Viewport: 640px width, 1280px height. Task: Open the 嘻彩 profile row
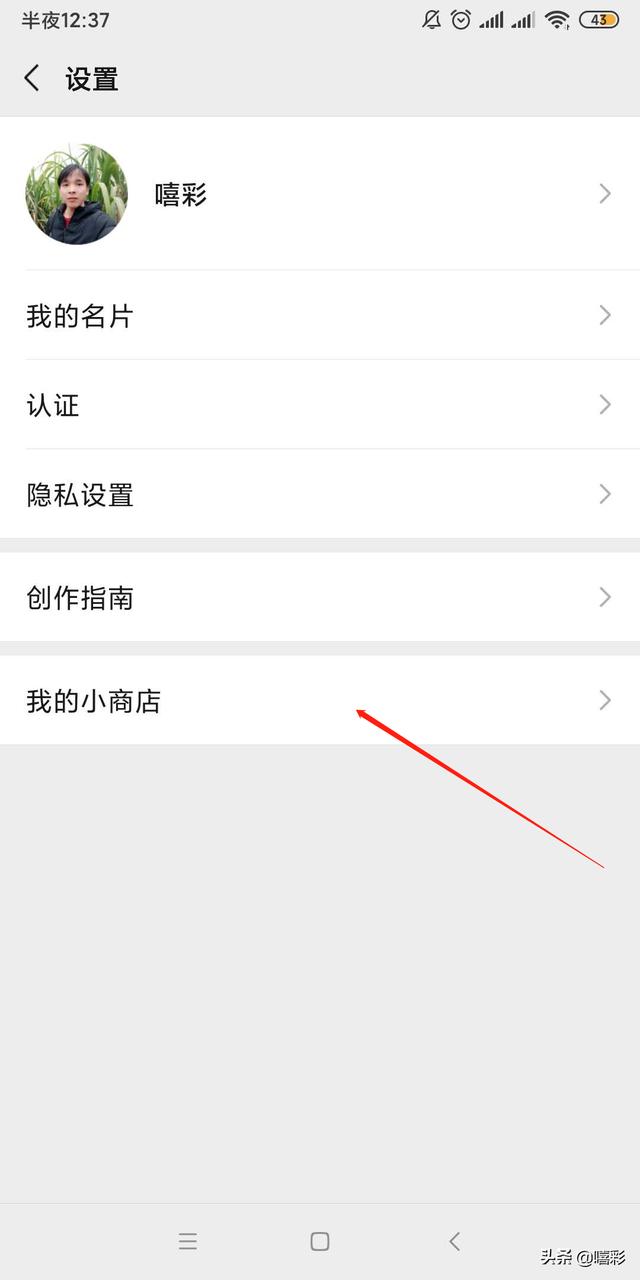320,193
